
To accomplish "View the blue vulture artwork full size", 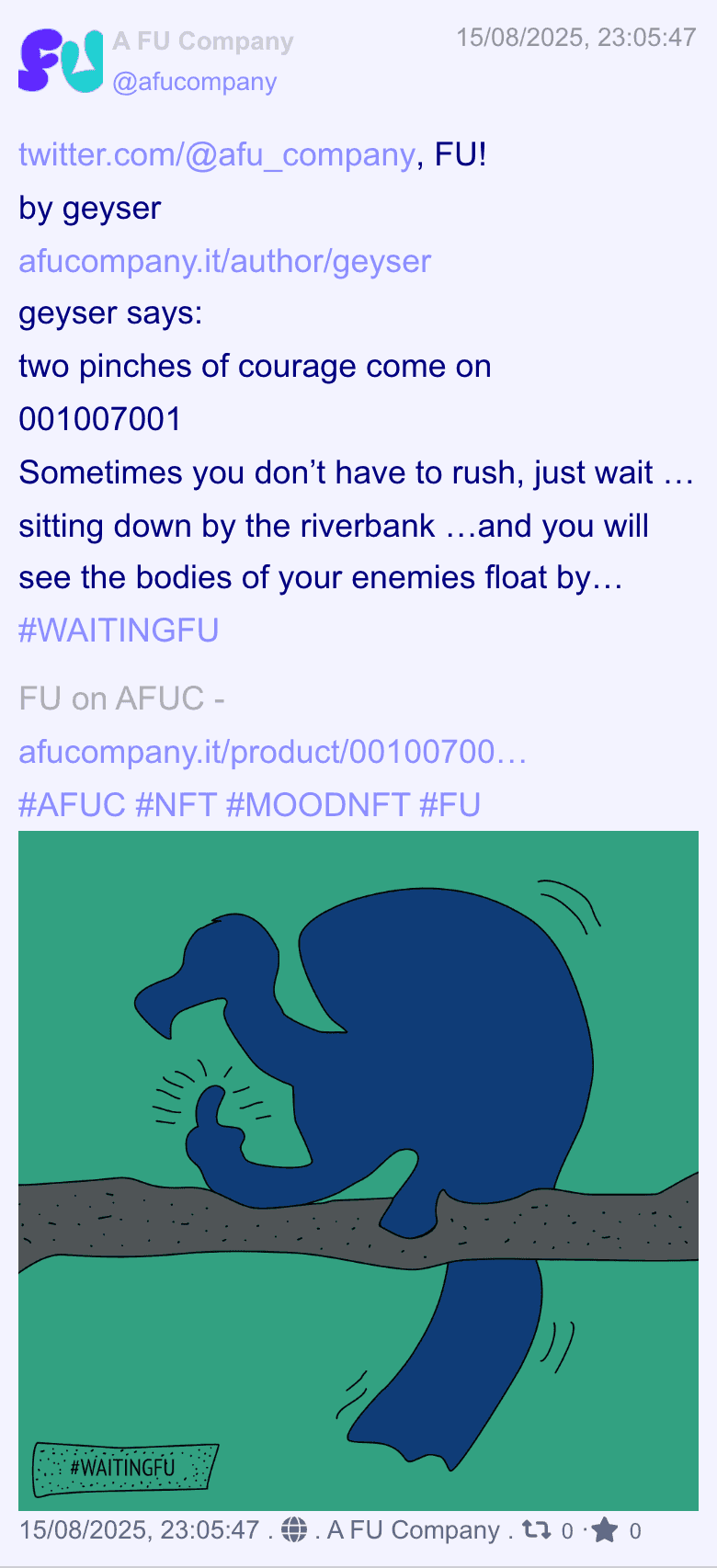I will coord(358,1171).
